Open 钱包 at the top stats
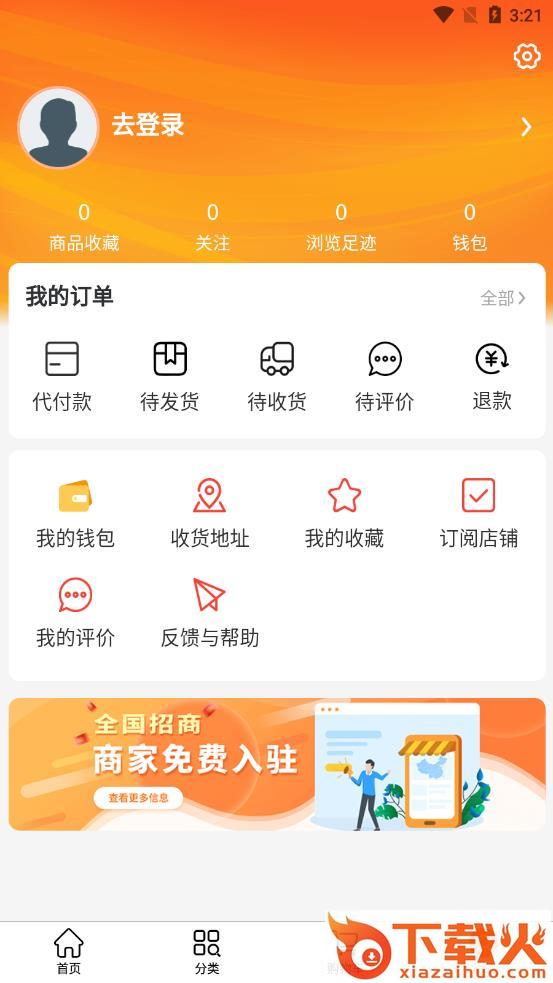 [470, 228]
